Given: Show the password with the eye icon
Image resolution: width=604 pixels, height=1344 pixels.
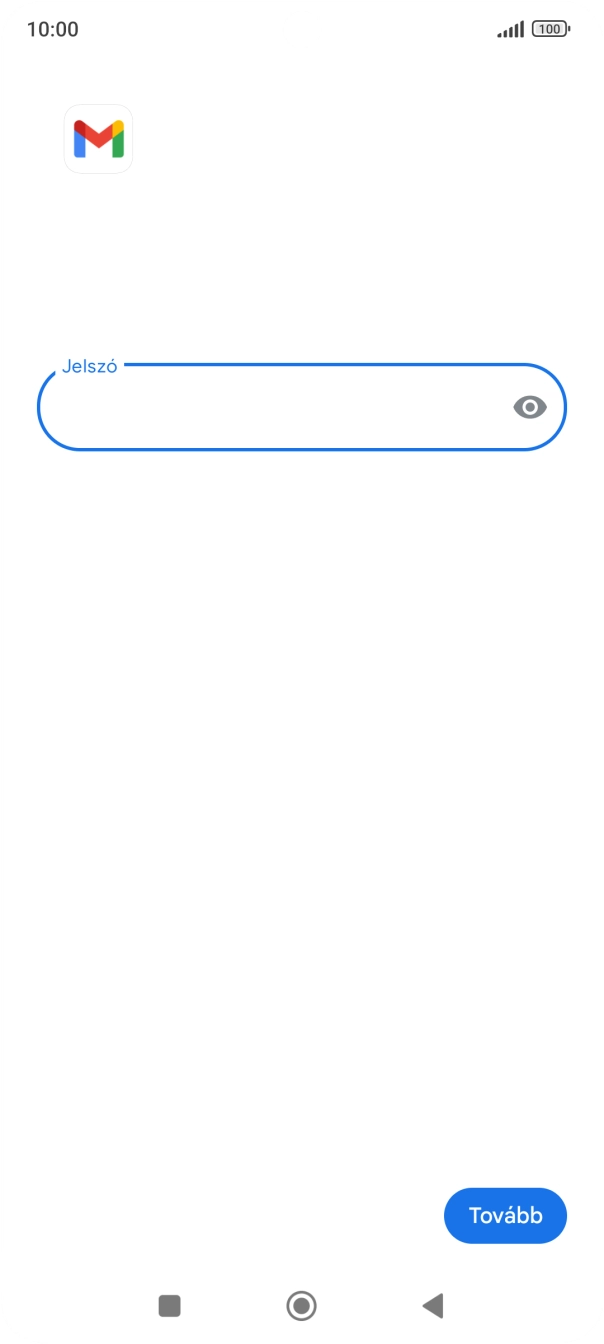Looking at the screenshot, I should pyautogui.click(x=530, y=407).
